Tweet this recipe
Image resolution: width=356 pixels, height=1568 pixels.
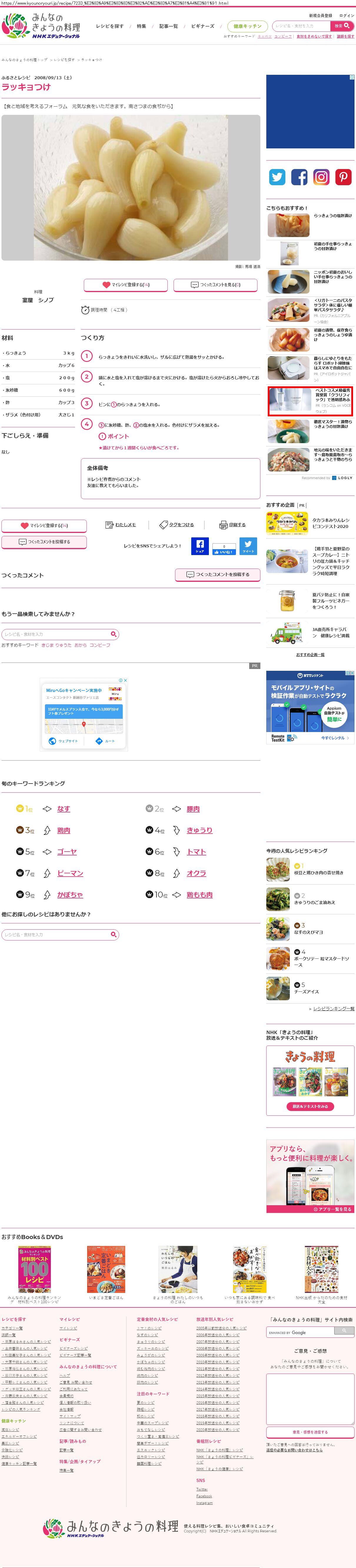point(248,546)
